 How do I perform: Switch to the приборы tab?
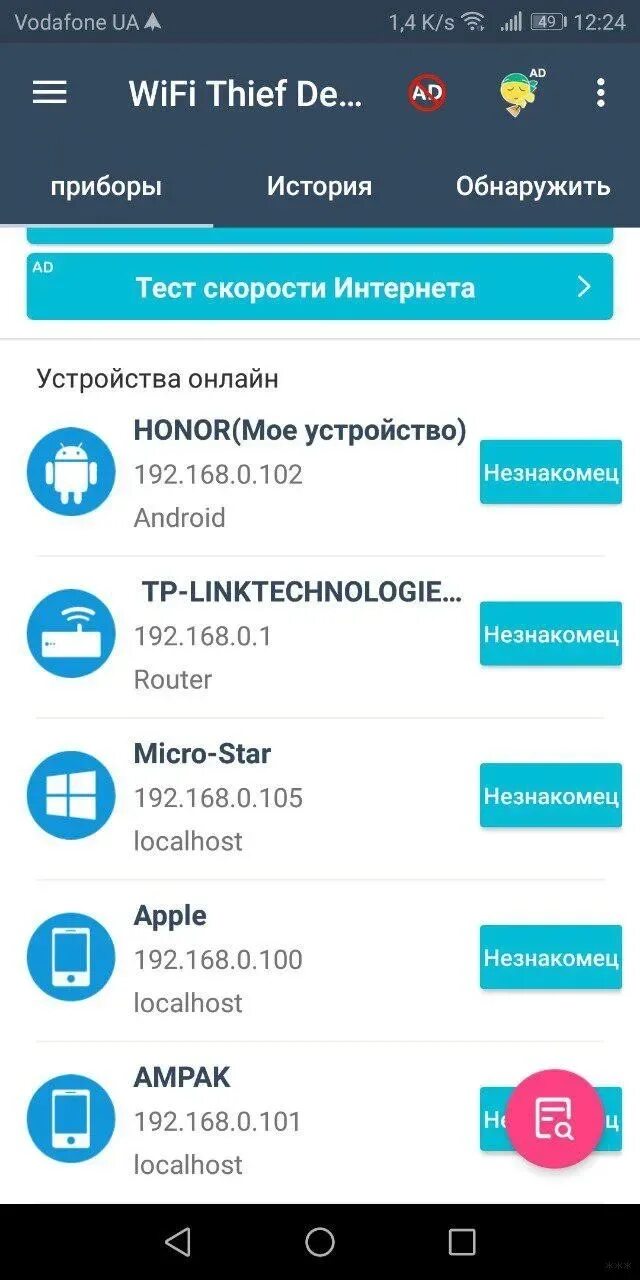pyautogui.click(x=106, y=186)
